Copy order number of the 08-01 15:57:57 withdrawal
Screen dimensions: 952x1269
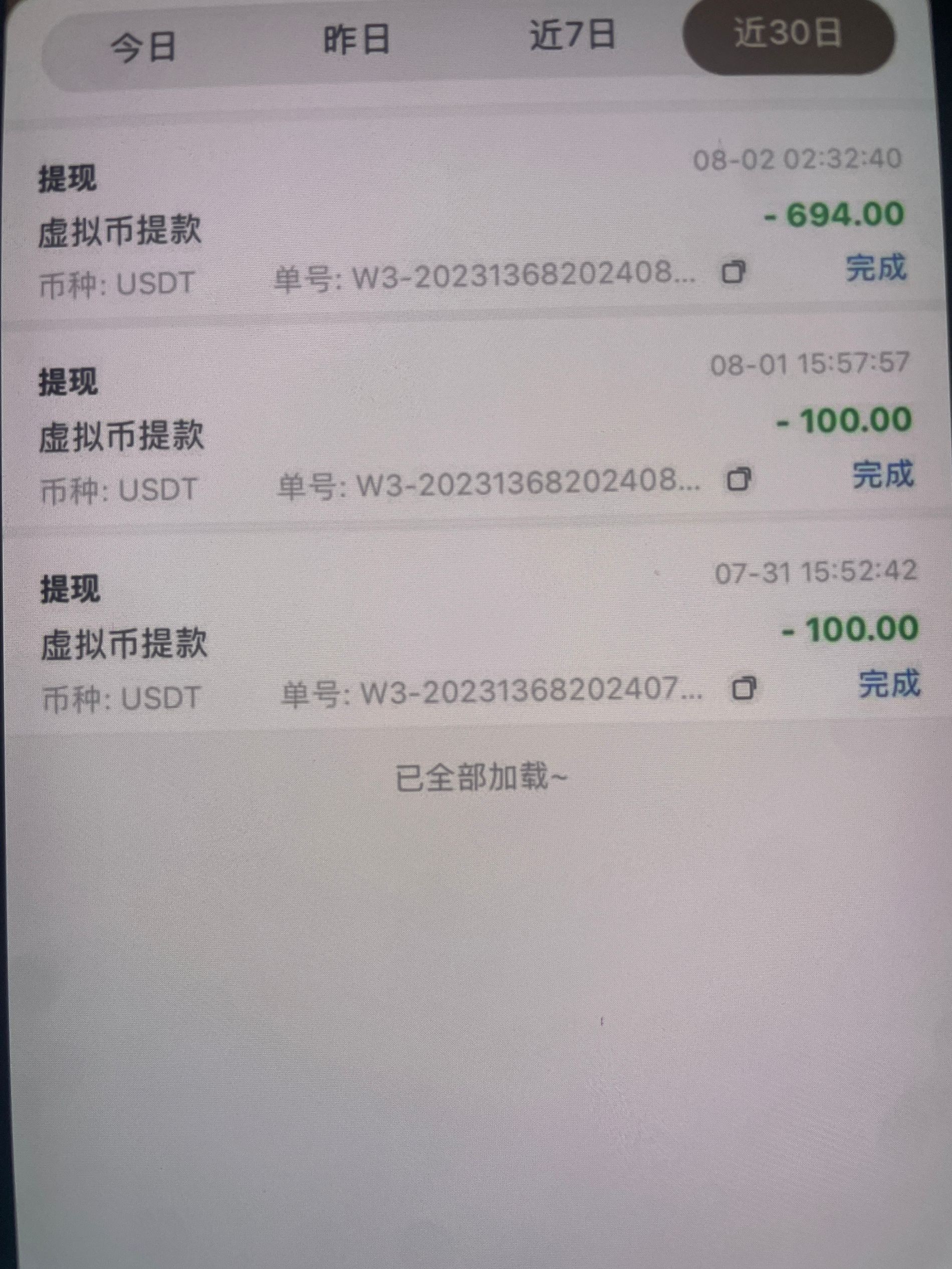click(x=739, y=480)
